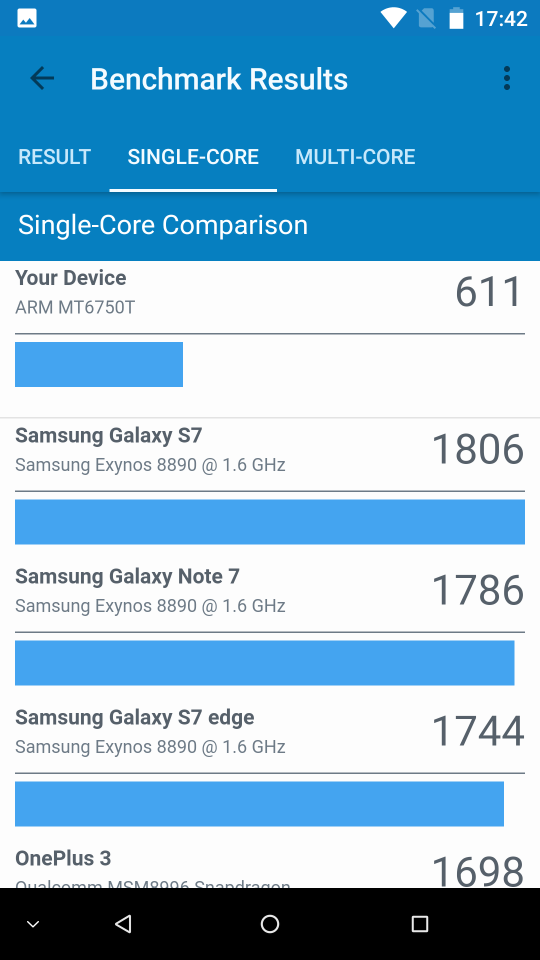Open recent apps from navigation bar
540x960 pixels.
point(419,924)
